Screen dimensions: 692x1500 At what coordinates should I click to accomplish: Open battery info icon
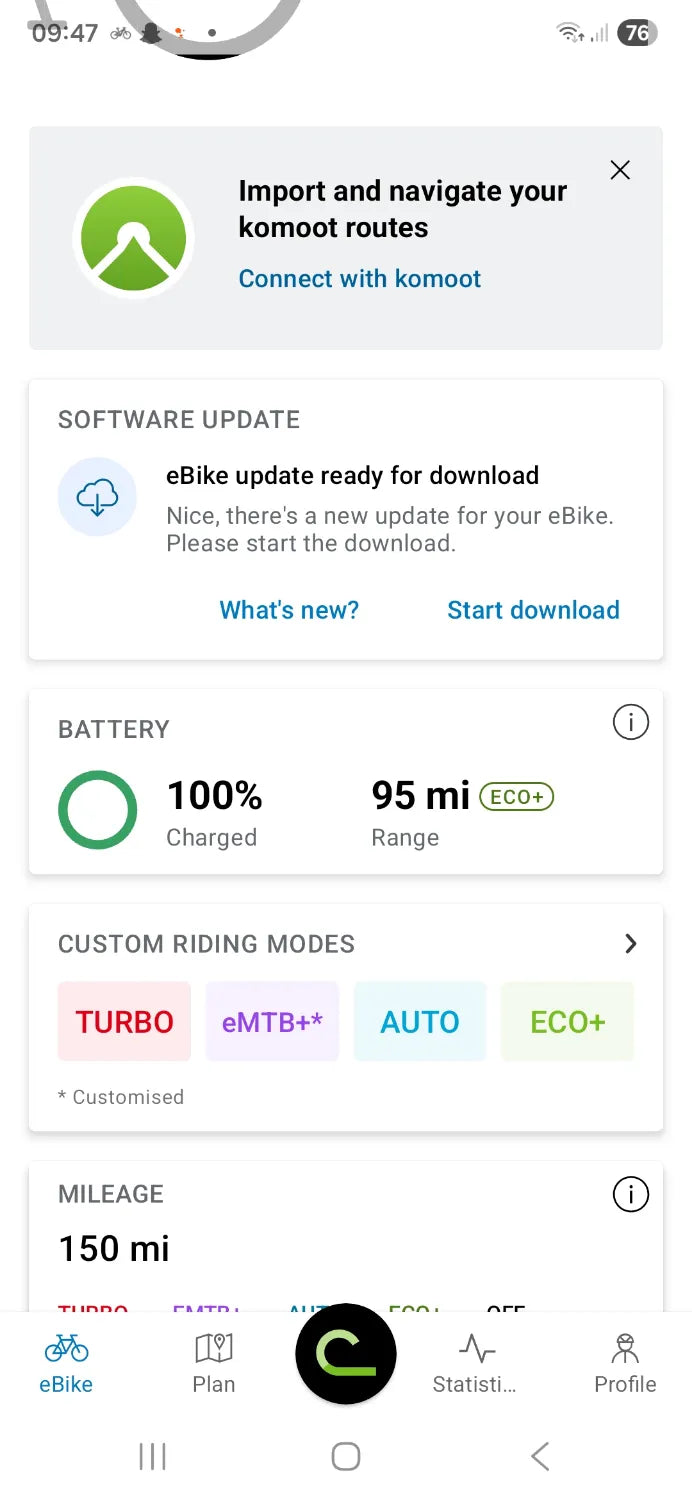pos(630,722)
